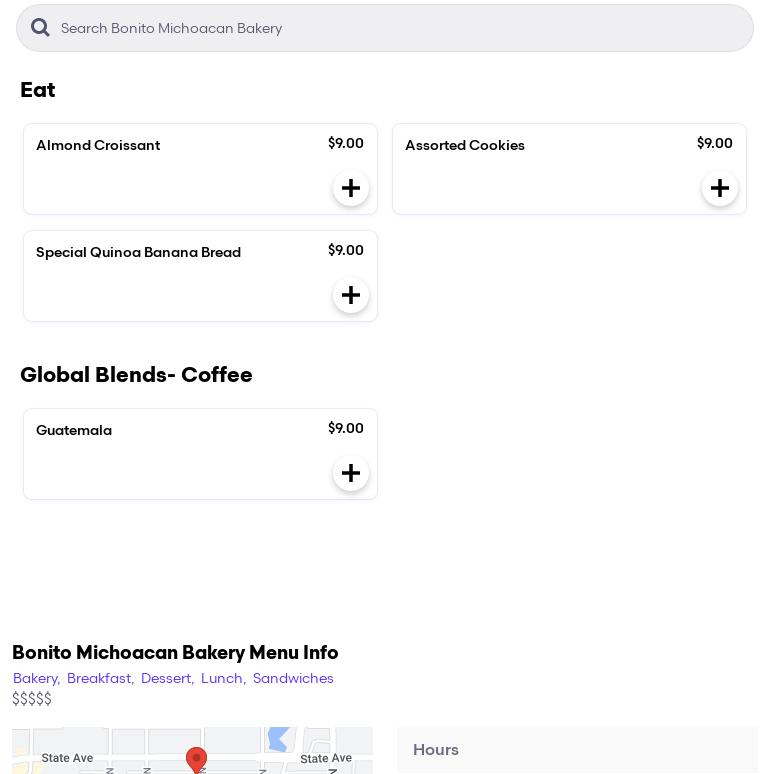Click the Eat section heading
The width and height of the screenshot is (770, 774).
coord(37,90)
